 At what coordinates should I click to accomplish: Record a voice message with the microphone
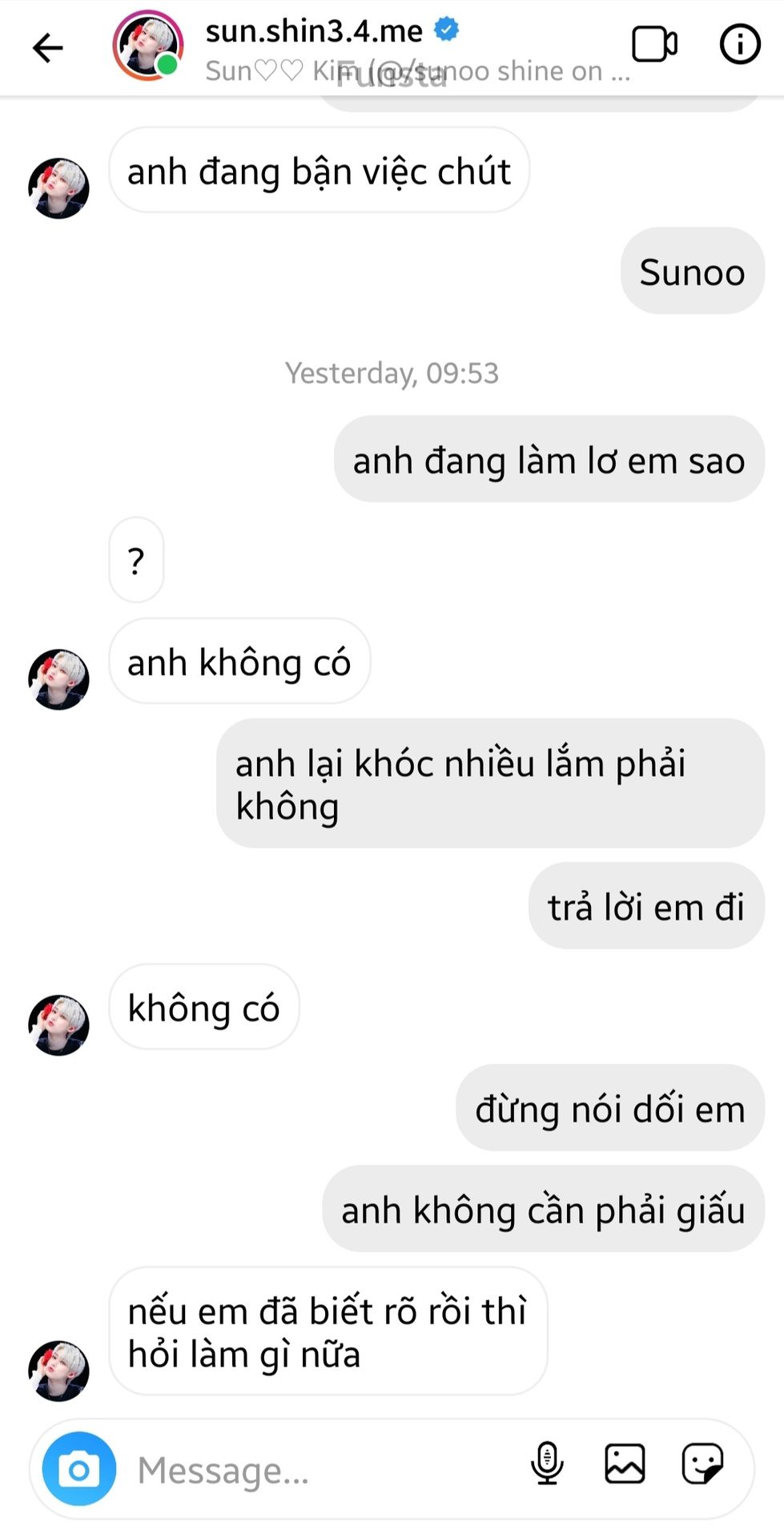547,1464
